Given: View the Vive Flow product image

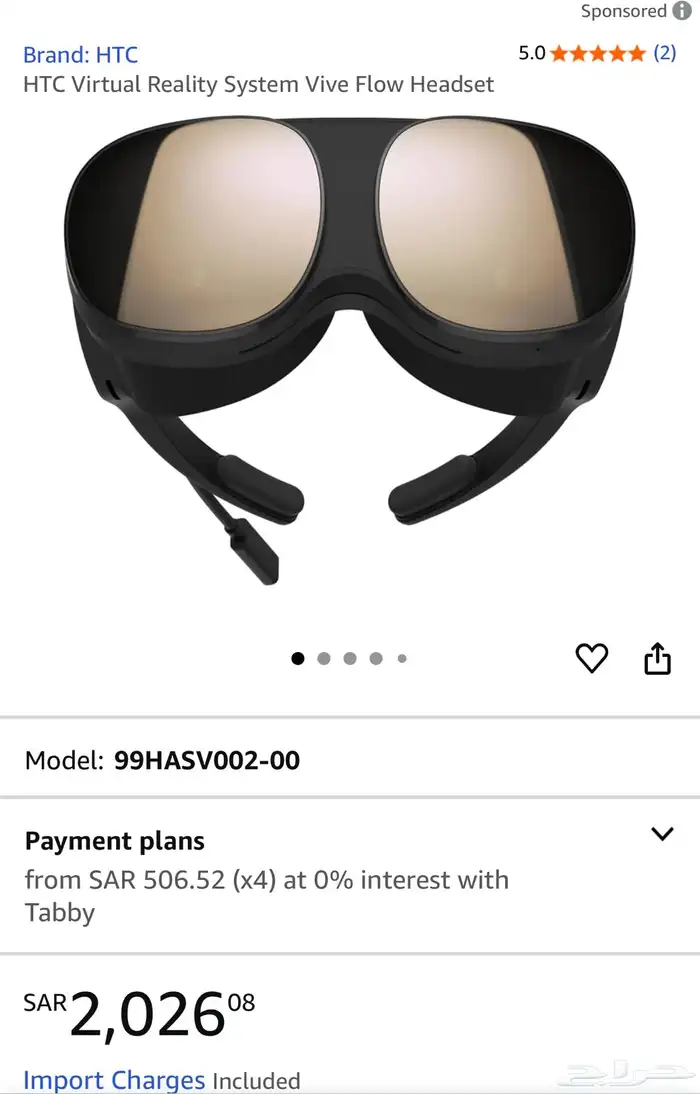Looking at the screenshot, I should [350, 350].
